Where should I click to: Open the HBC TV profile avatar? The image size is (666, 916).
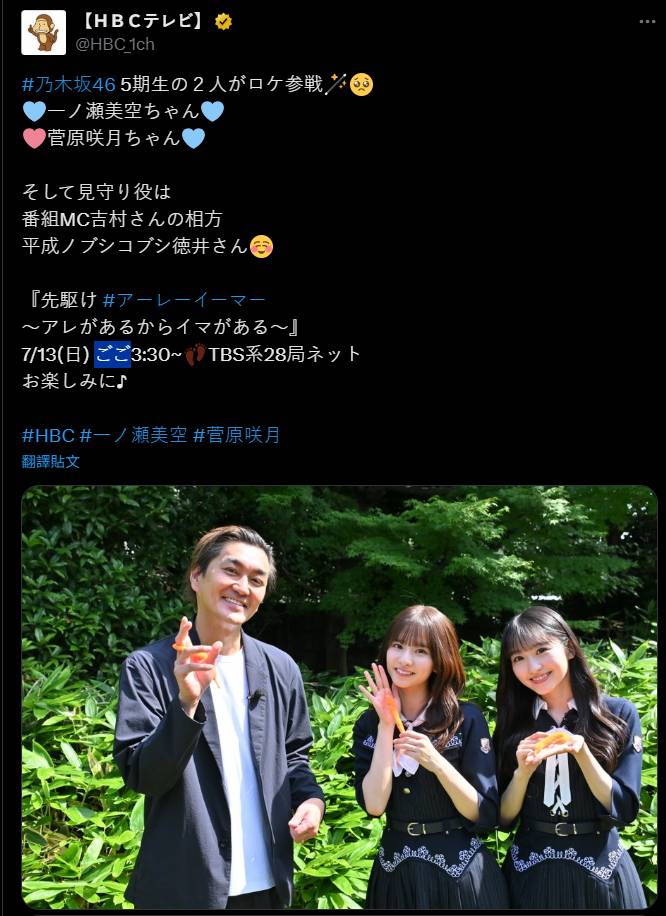pos(43,32)
